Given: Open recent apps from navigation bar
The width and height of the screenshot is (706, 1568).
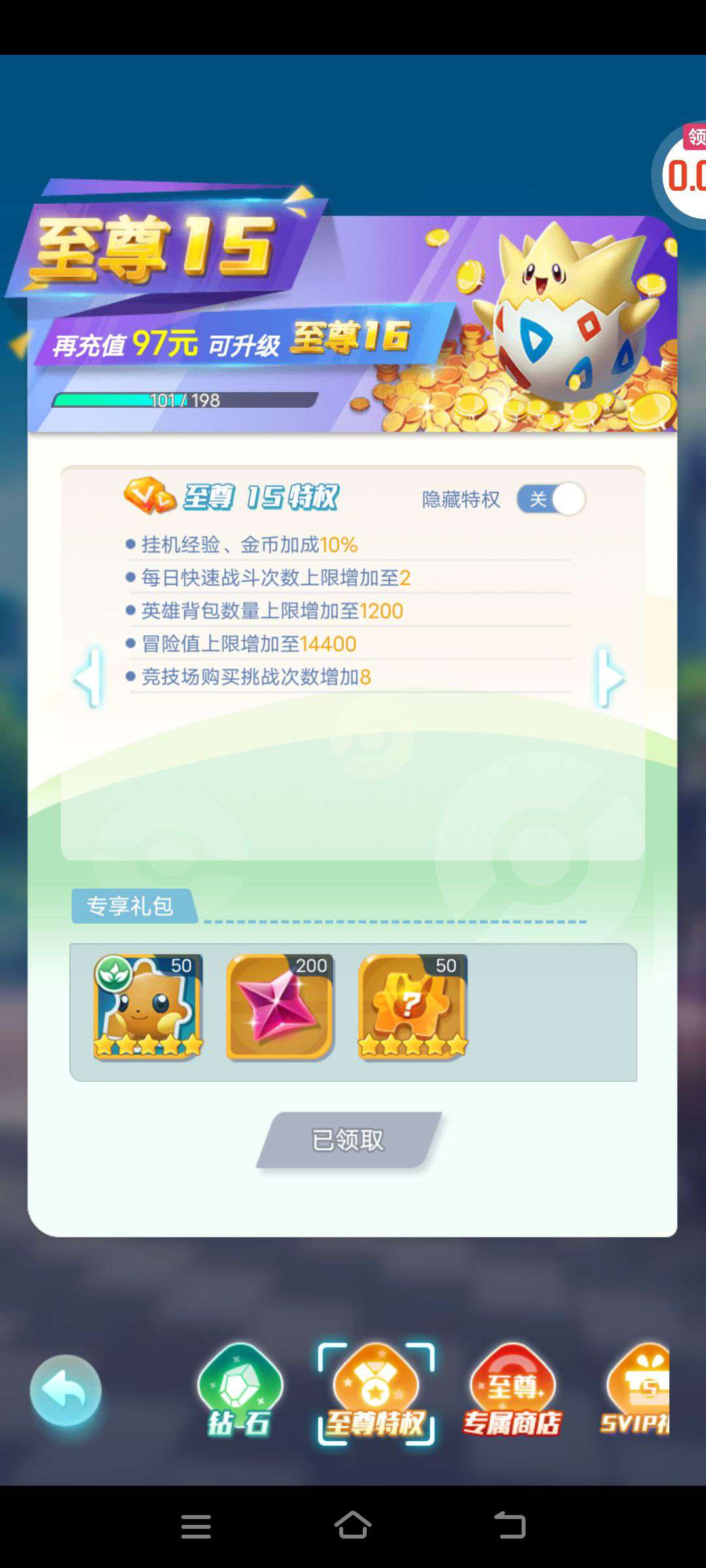Looking at the screenshot, I should [195, 1526].
